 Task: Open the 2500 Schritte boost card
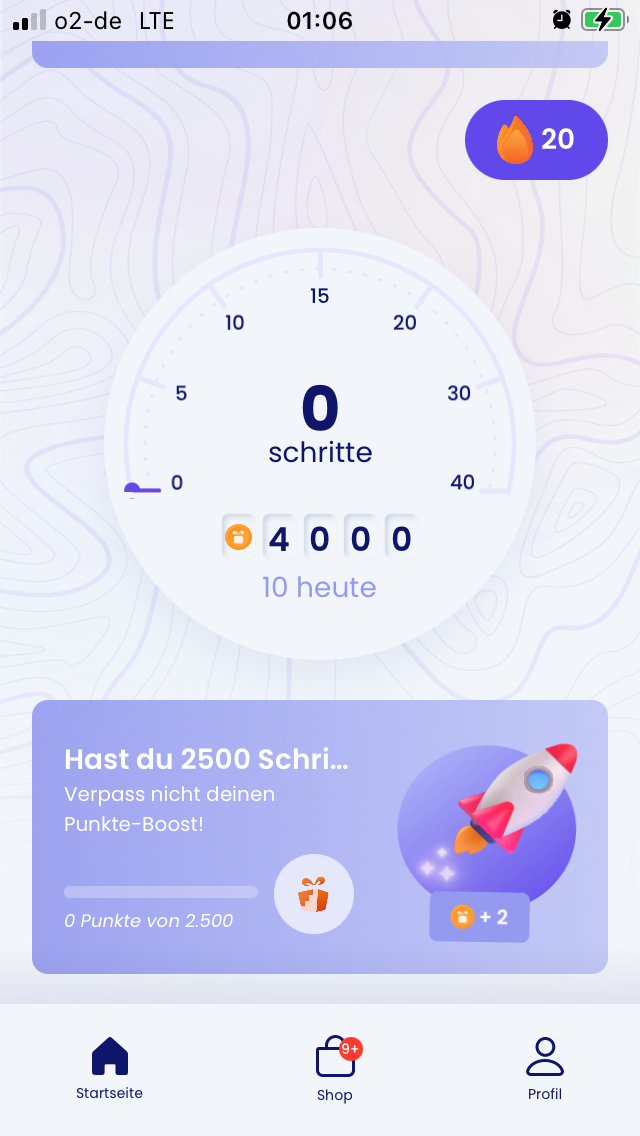pyautogui.click(x=320, y=837)
